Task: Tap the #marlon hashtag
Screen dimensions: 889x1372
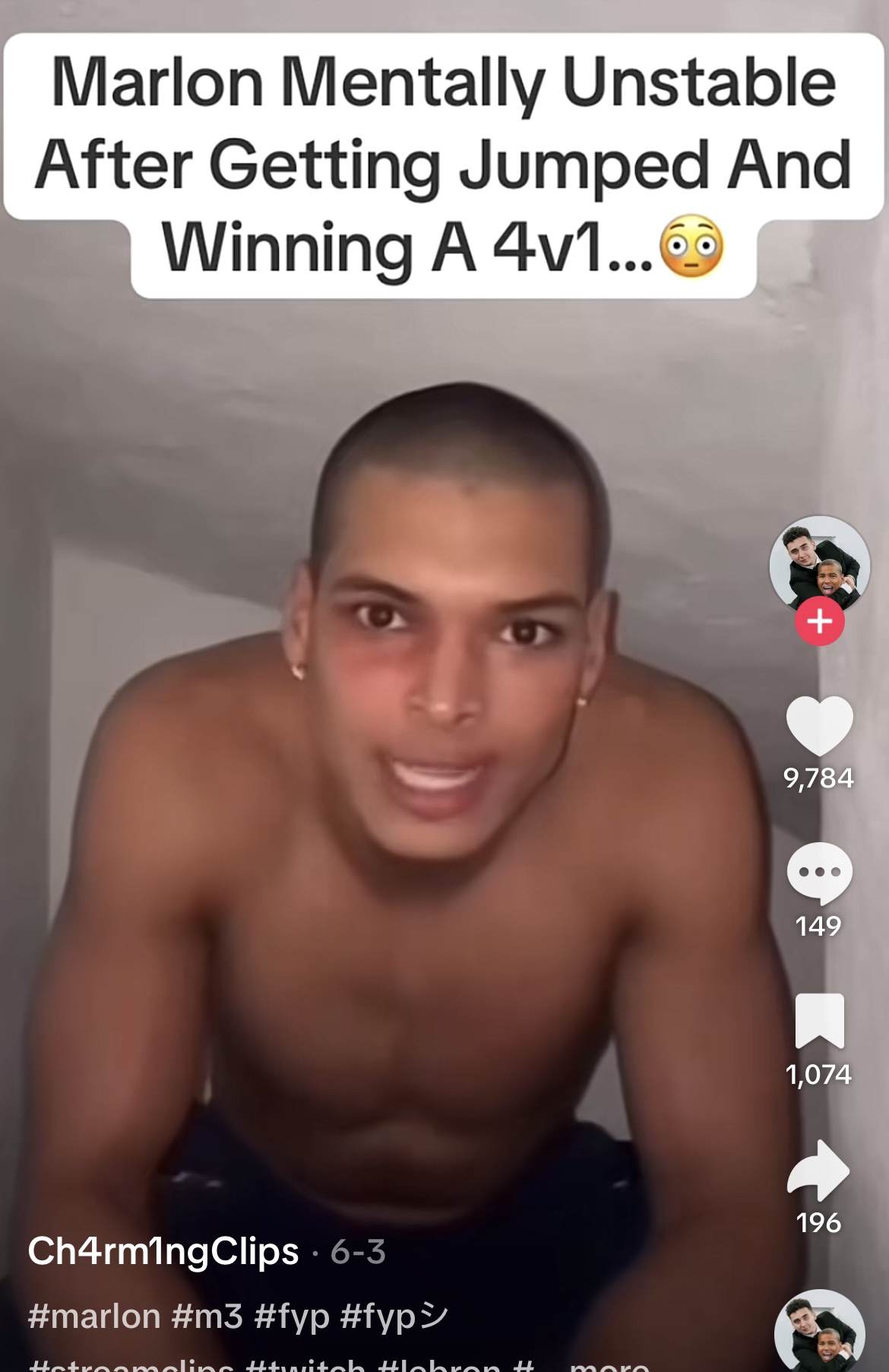Action: pos(94,1316)
